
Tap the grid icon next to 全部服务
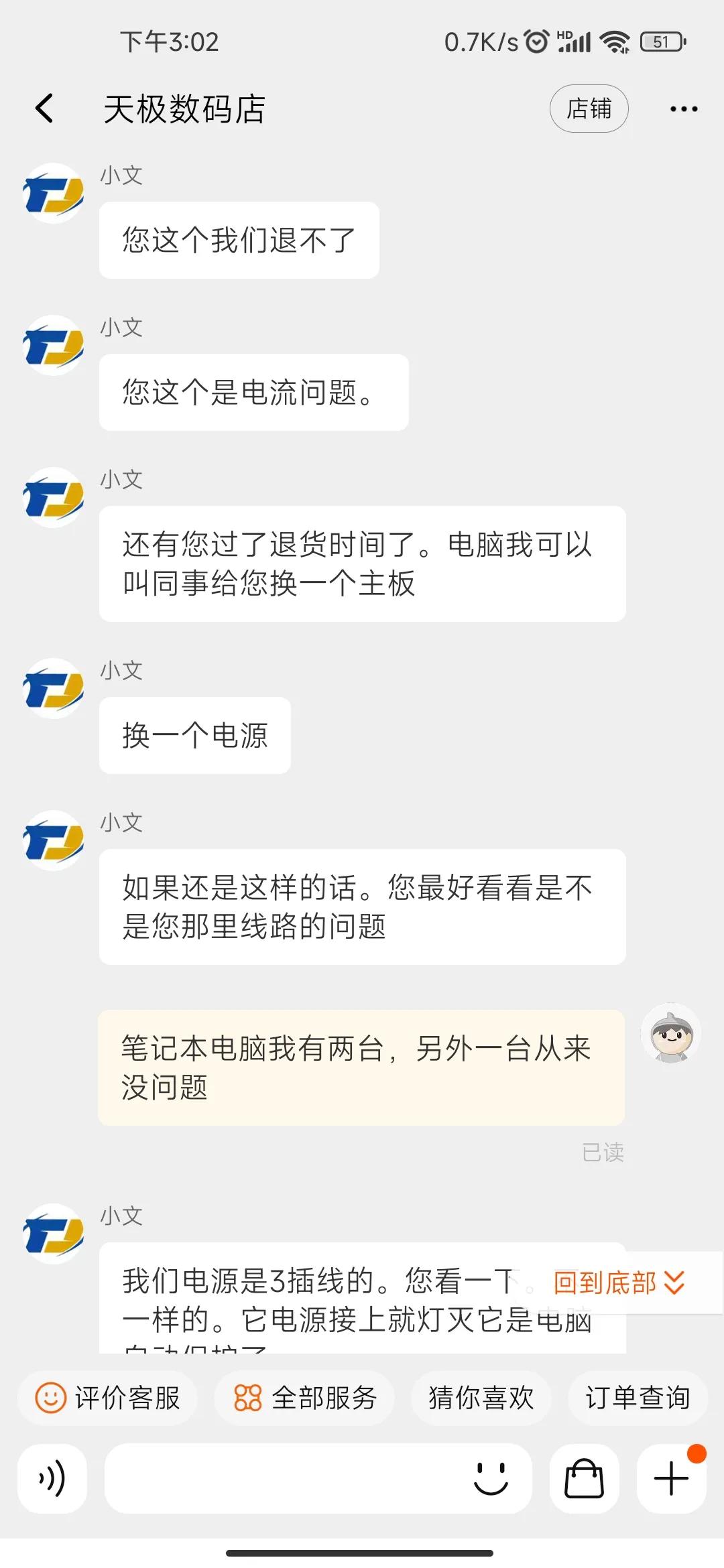pos(248,1397)
